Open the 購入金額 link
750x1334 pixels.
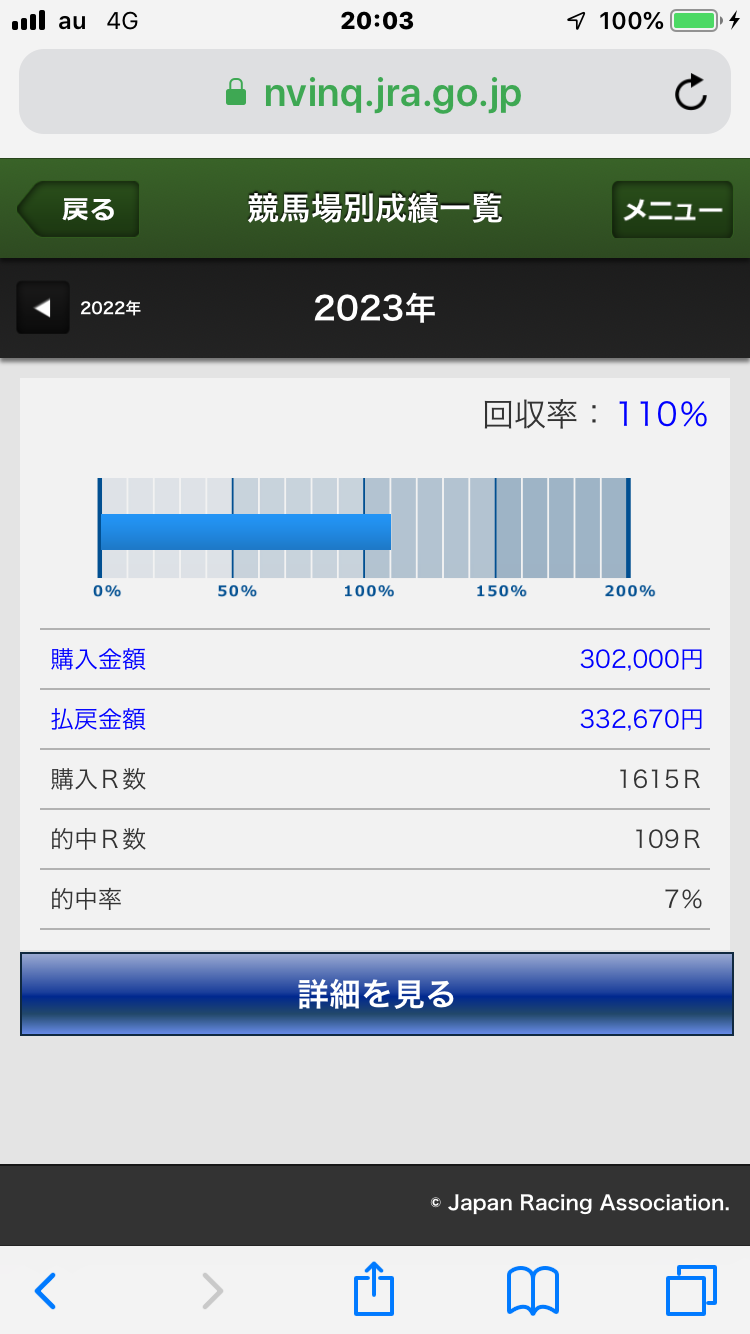click(x=99, y=660)
